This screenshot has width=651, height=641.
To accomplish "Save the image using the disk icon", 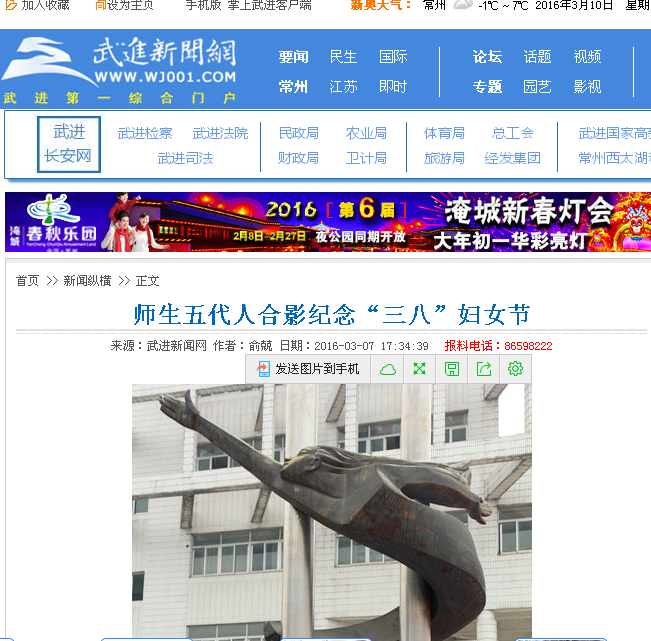I will tap(452, 369).
